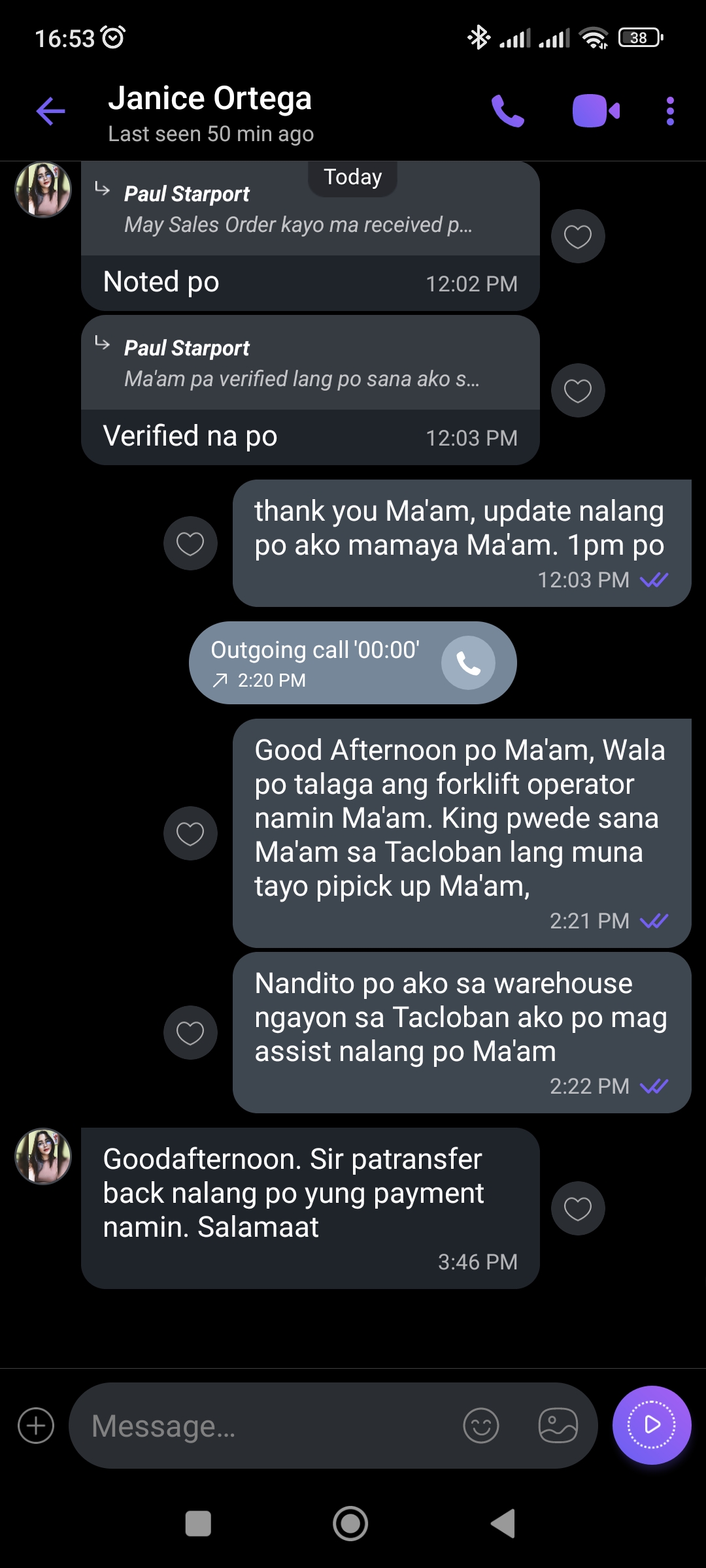Image resolution: width=706 pixels, height=1568 pixels.
Task: Like the "thank you Ma'am, update nalang" message
Action: click(190, 544)
